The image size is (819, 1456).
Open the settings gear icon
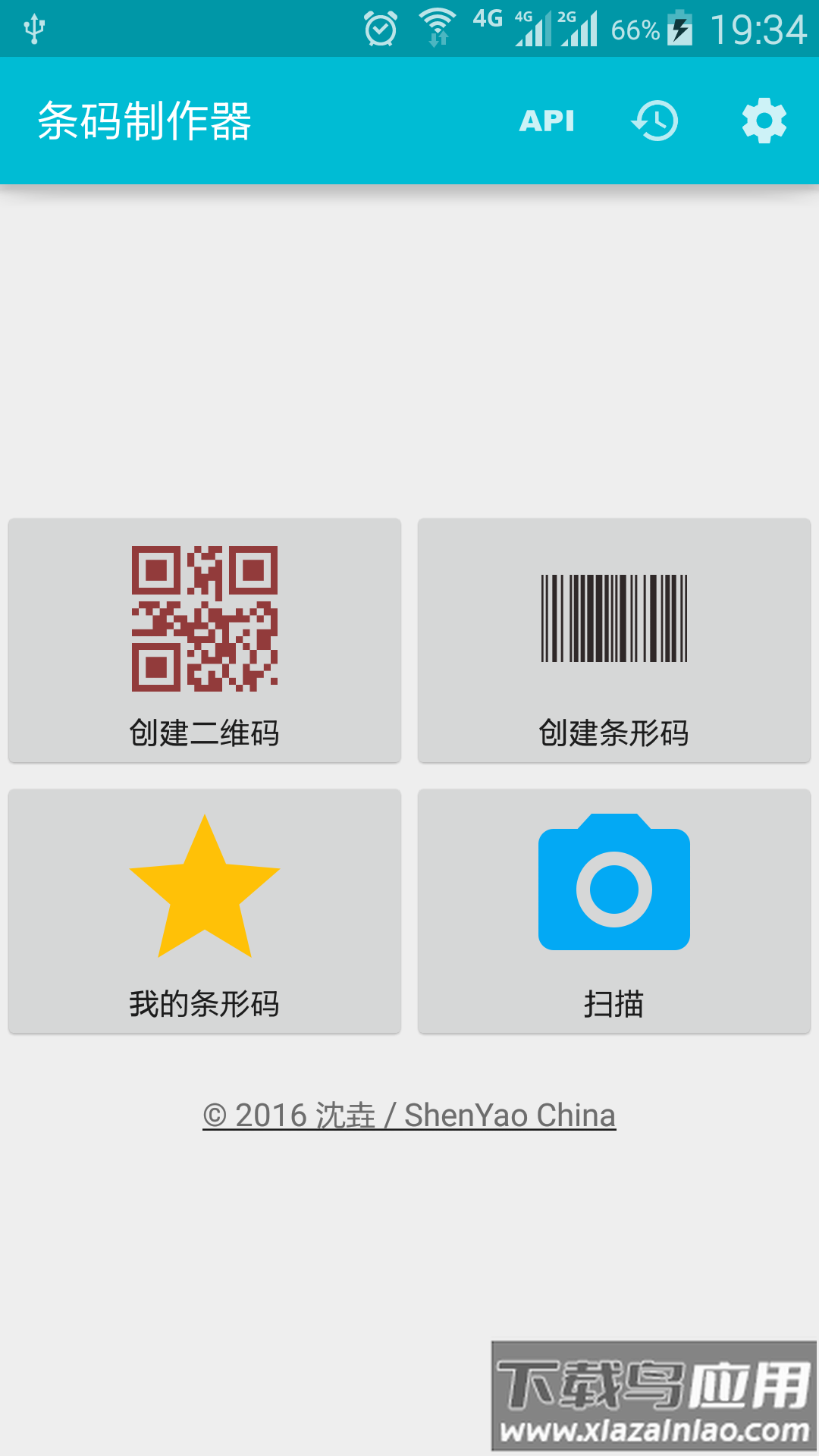(762, 121)
